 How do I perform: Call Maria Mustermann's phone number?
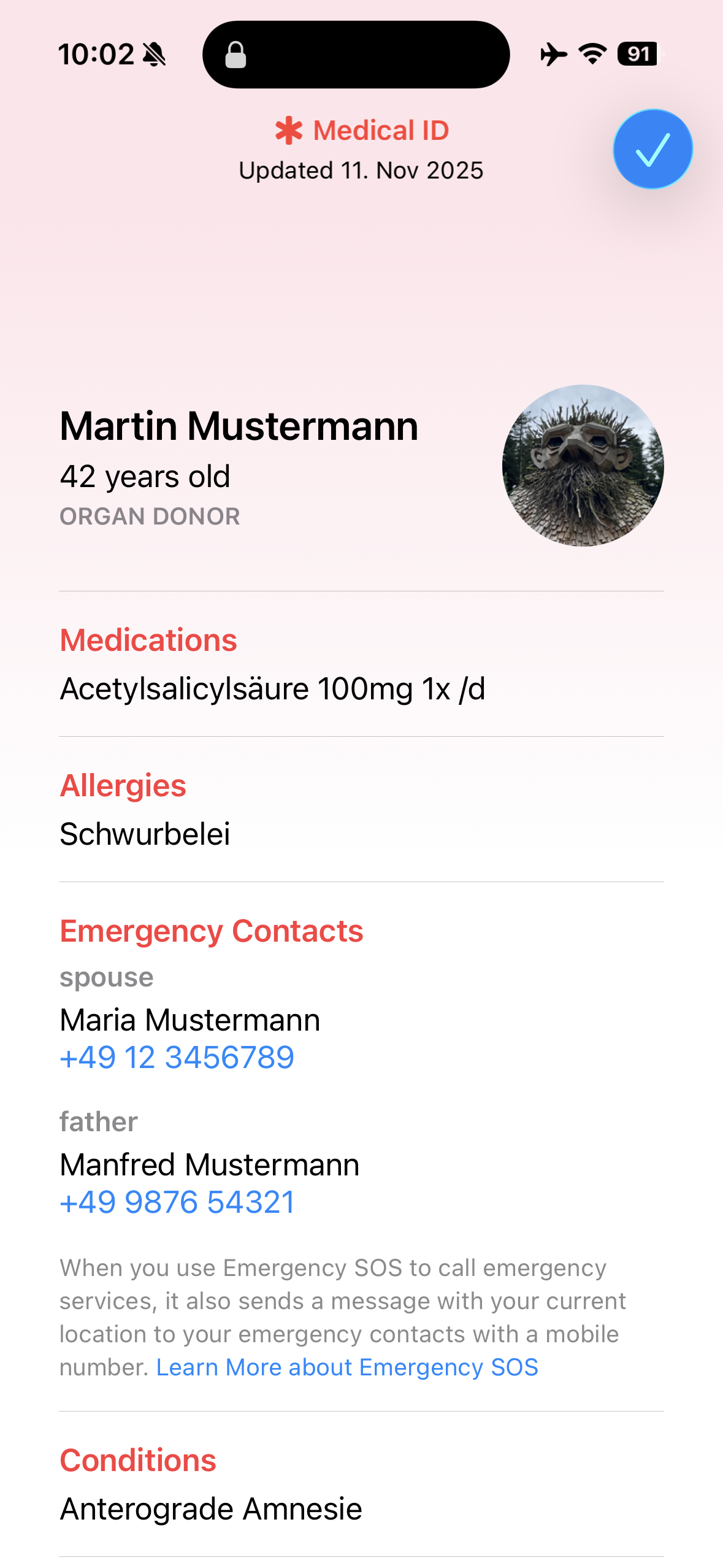(x=177, y=1058)
